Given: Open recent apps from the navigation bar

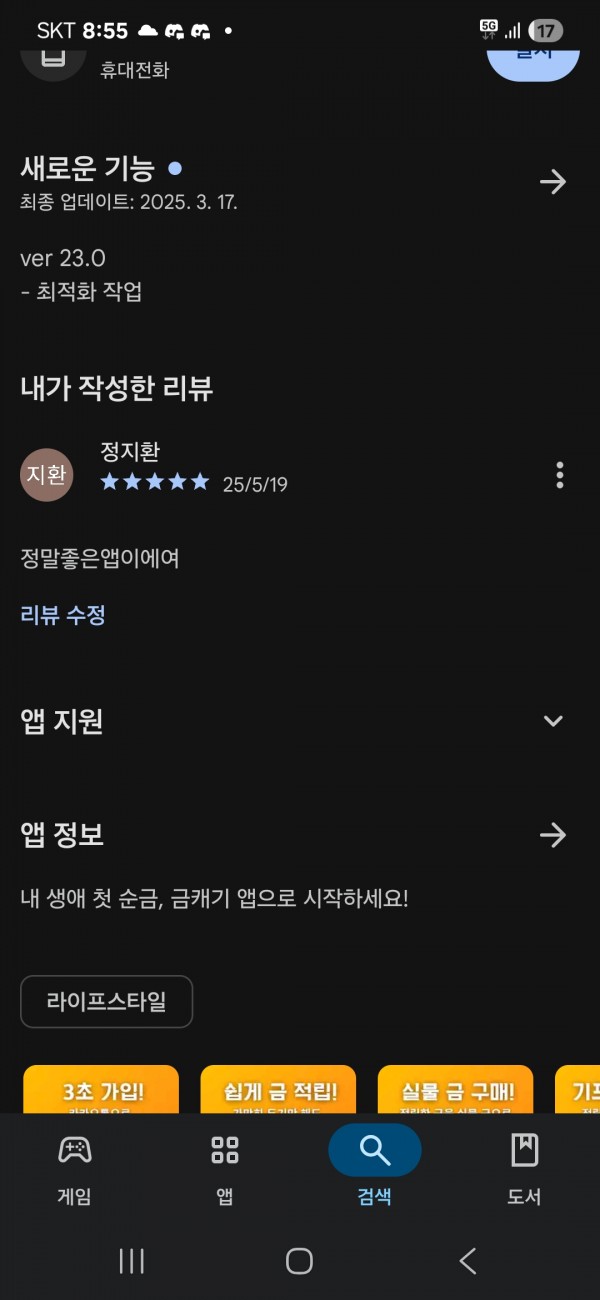Looking at the screenshot, I should coord(132,1261).
